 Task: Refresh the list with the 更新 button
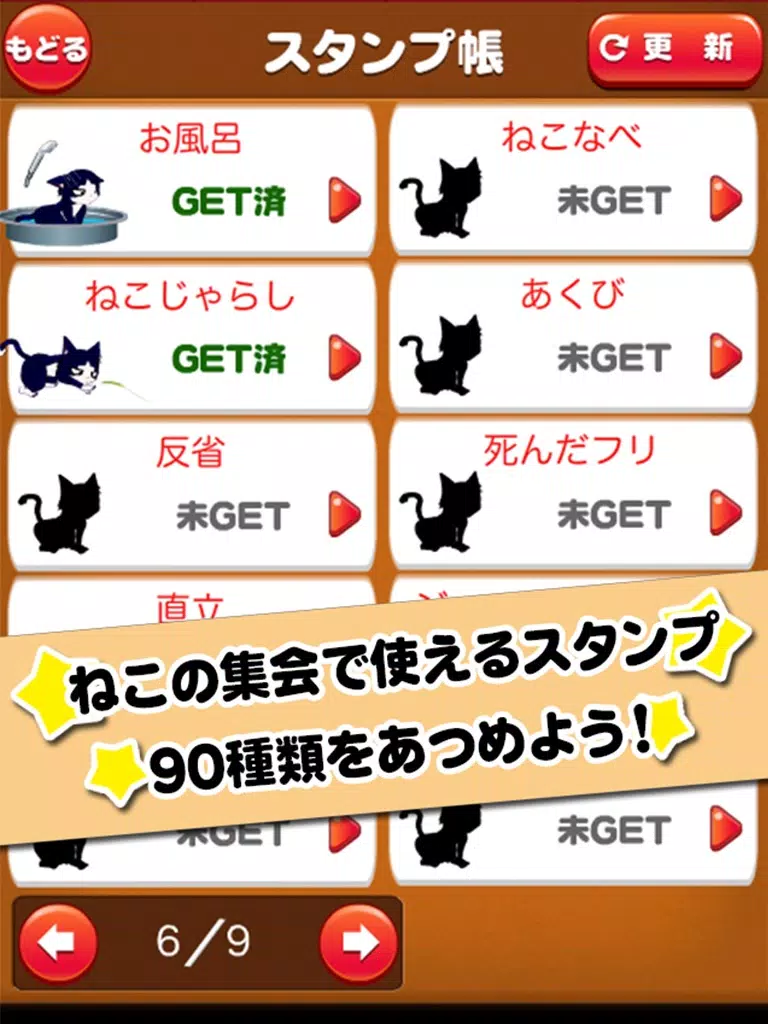click(675, 50)
